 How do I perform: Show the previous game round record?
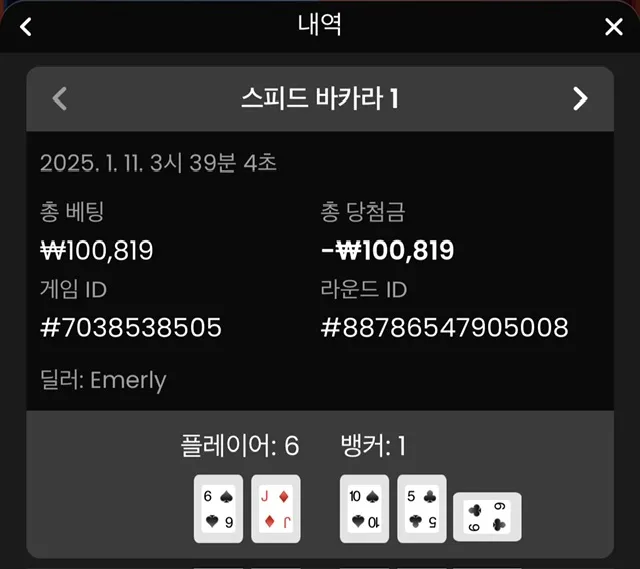click(x=60, y=98)
